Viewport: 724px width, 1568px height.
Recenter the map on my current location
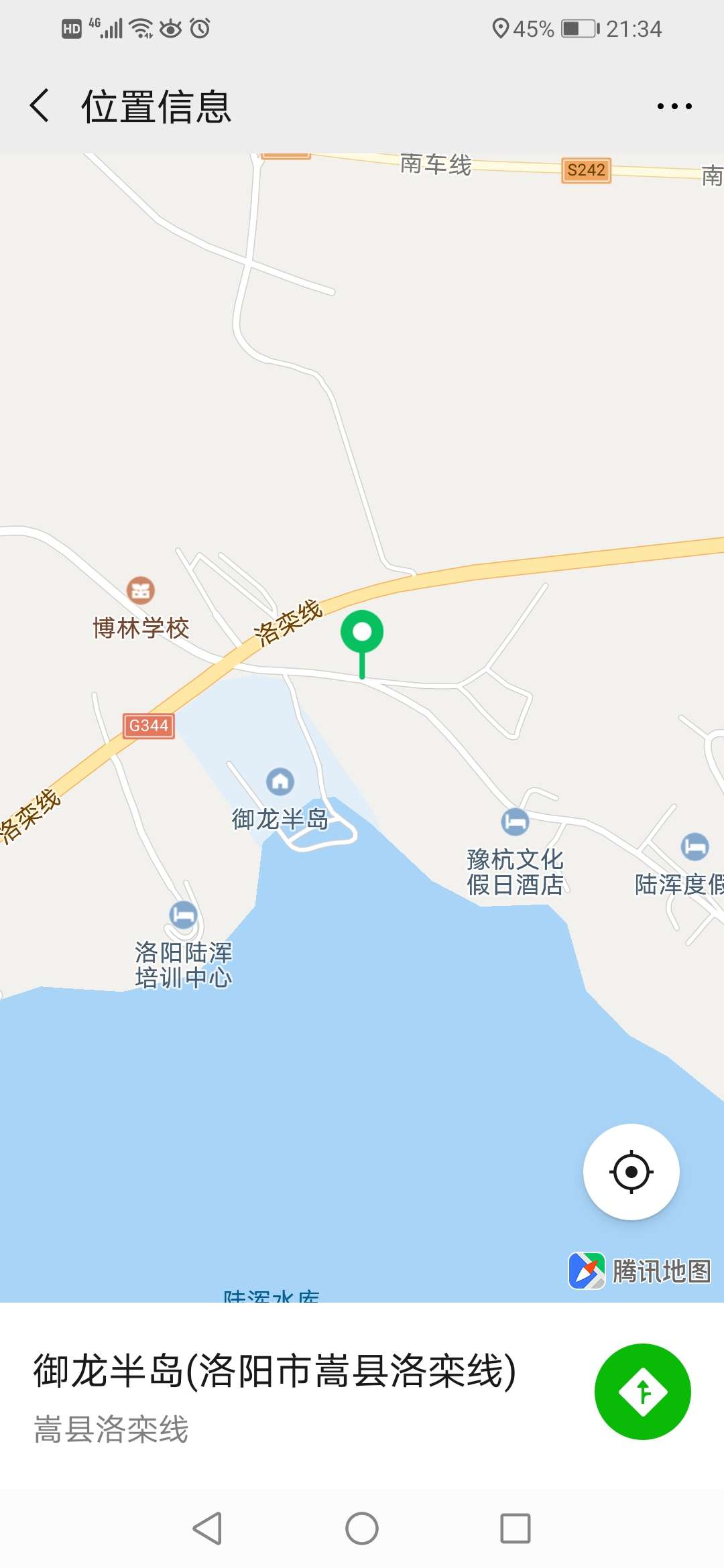click(x=631, y=1172)
